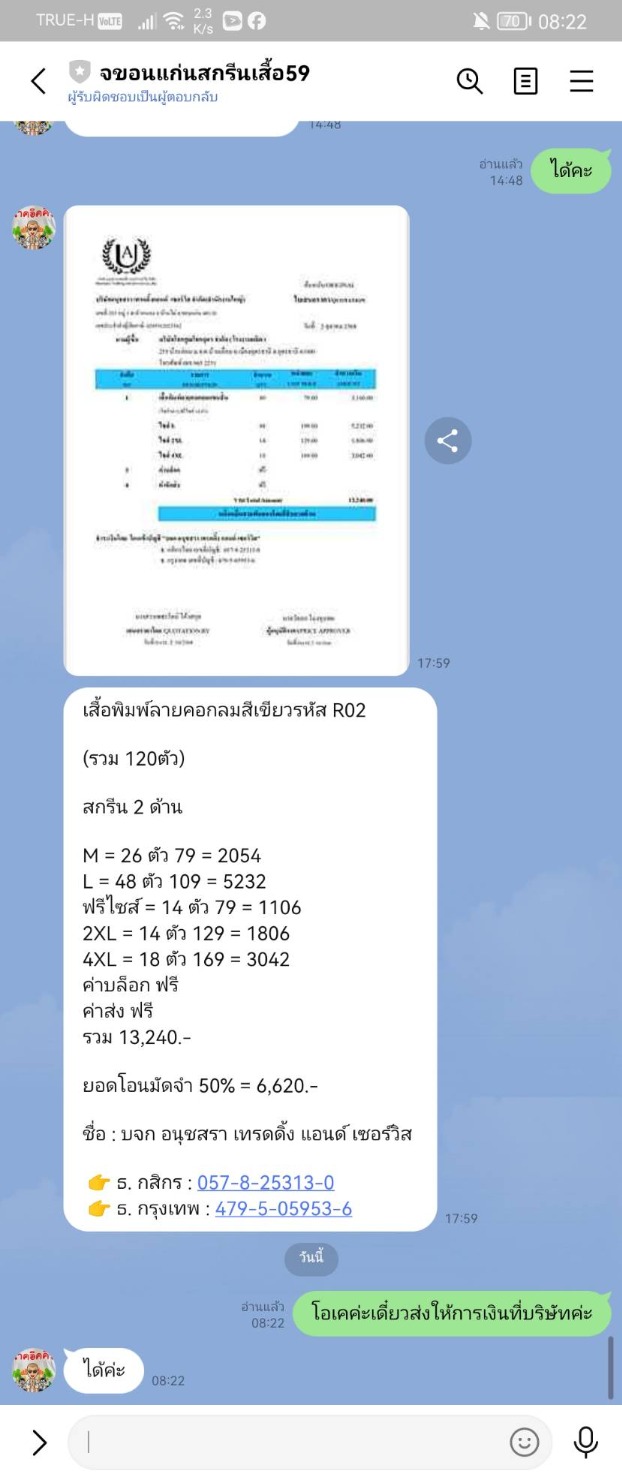Open the chat notes icon
Viewport: 622px width, 1480px height.
pos(525,82)
